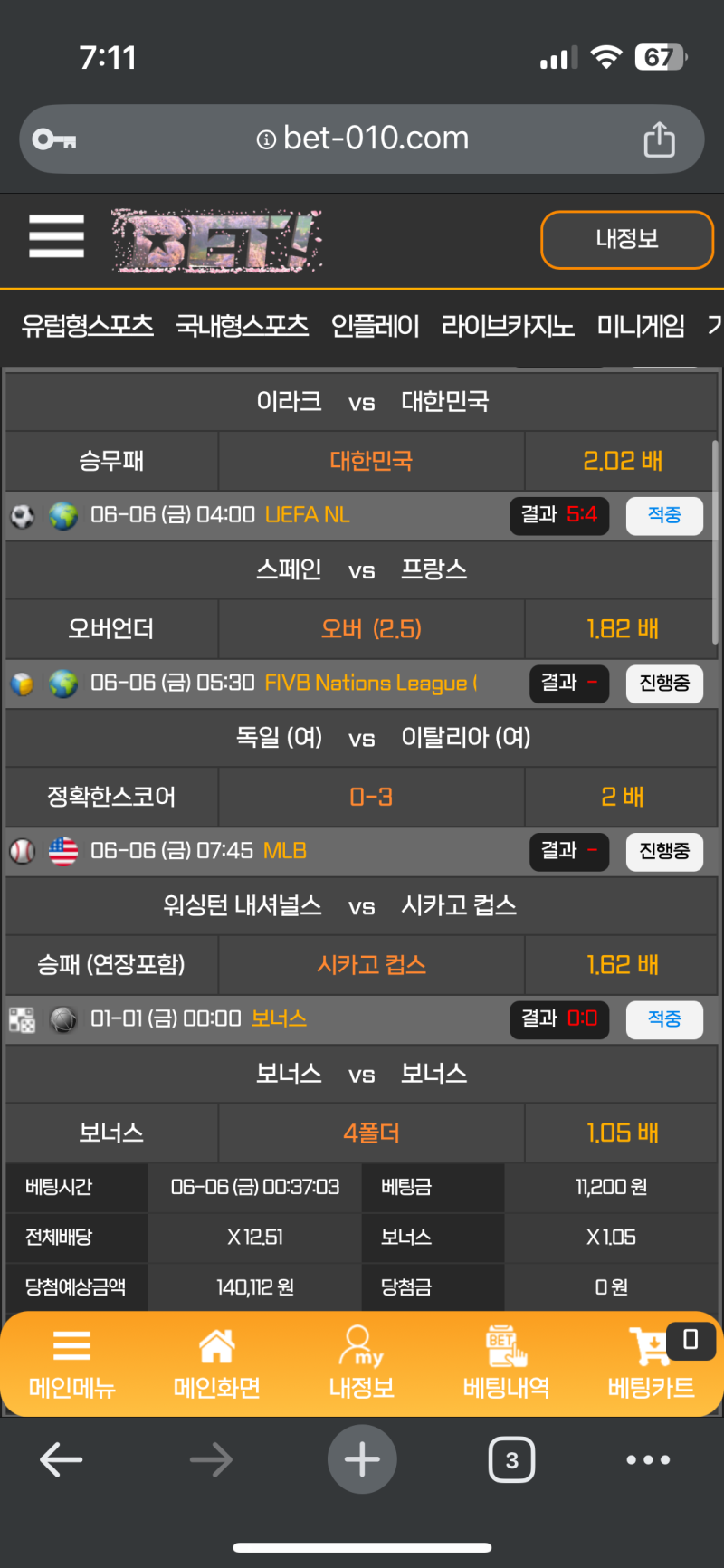Open 메인메뉴 in bottom bar
Screen dimensions: 724x1568
tap(71, 1364)
